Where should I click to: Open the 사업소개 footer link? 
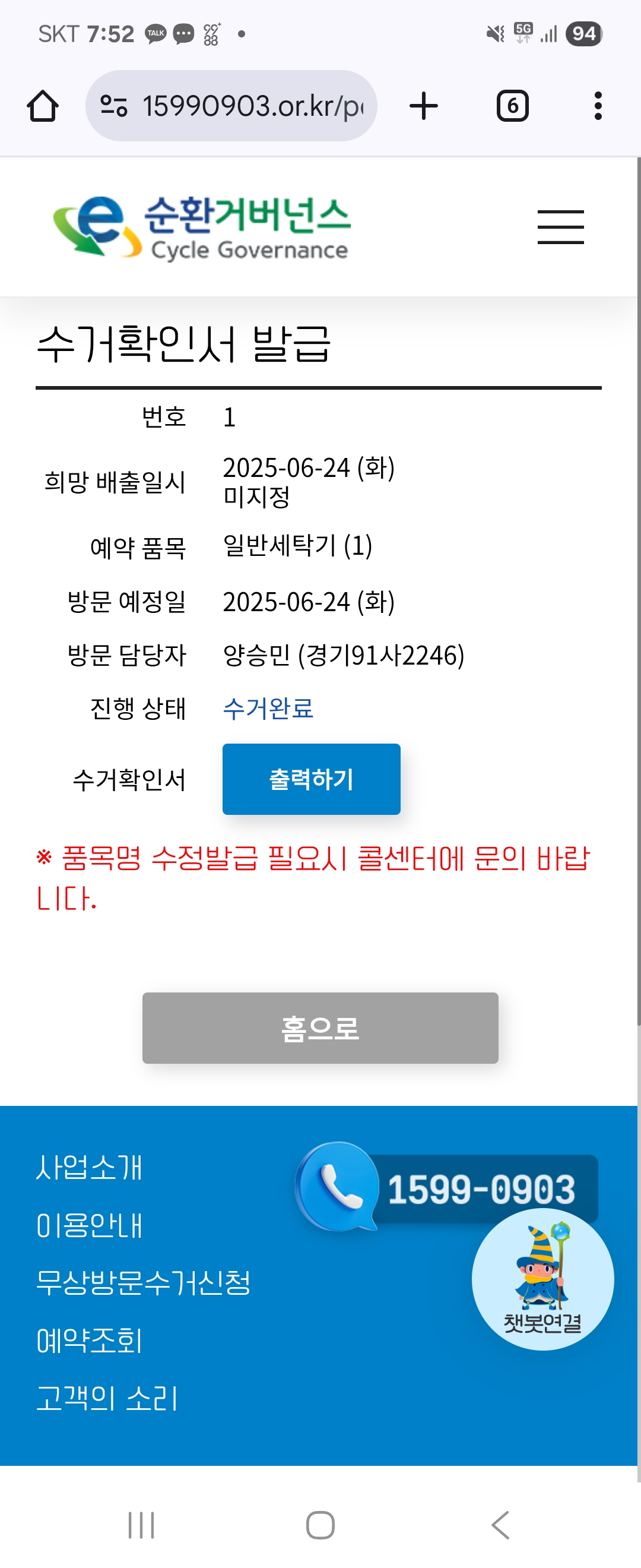click(89, 1167)
